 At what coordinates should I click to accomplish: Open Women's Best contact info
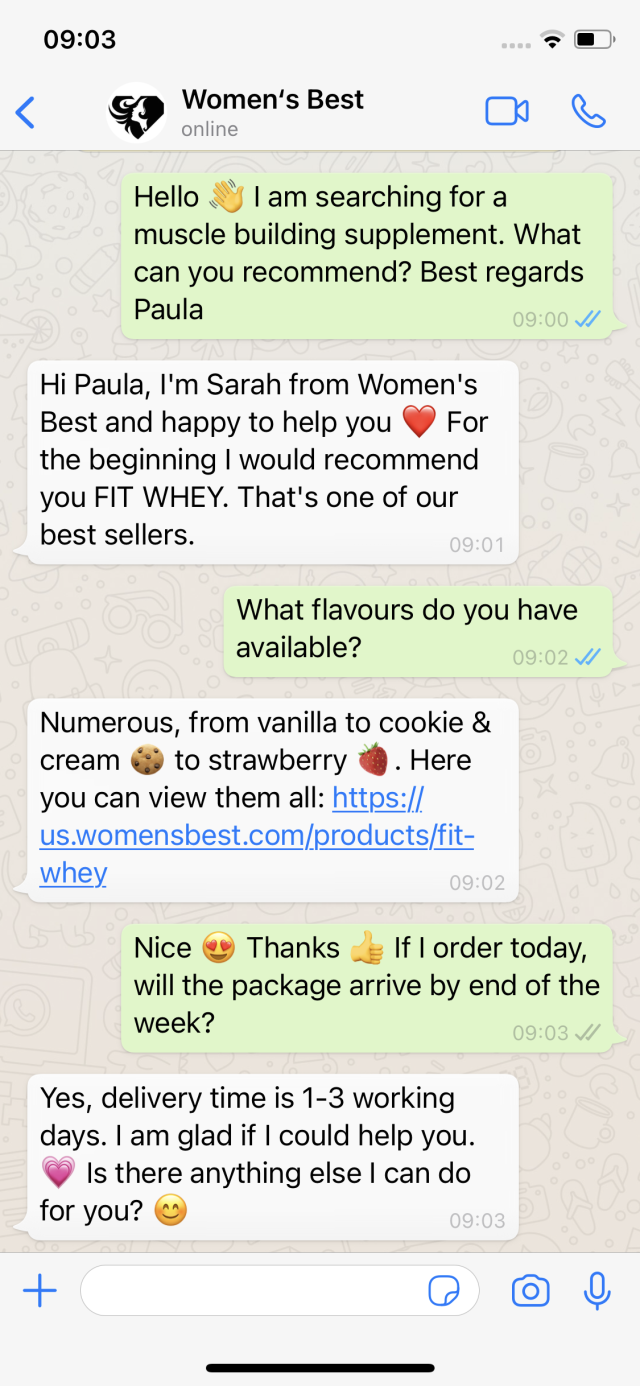[272, 111]
